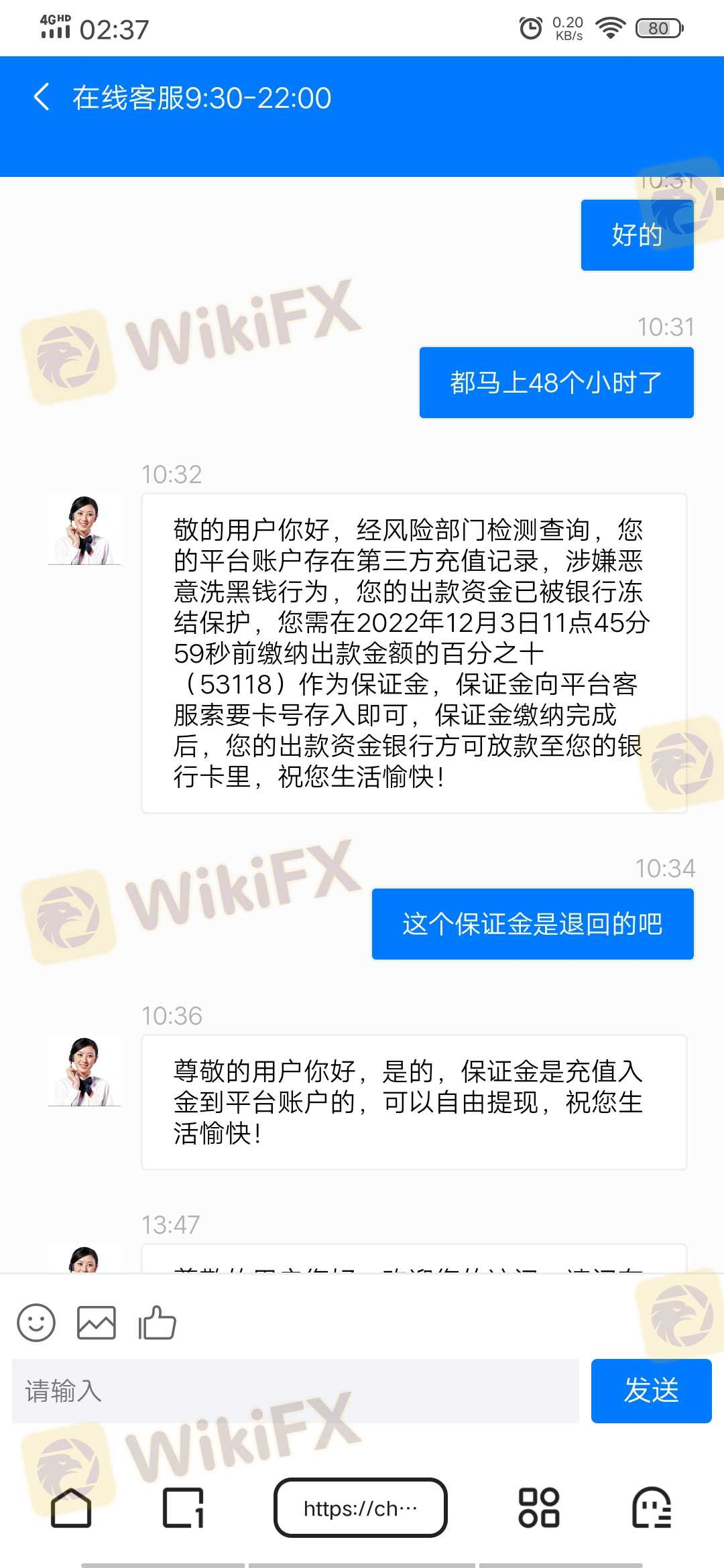Focus the 请输入 message field
The width and height of the screenshot is (724, 1568).
(x=296, y=1391)
